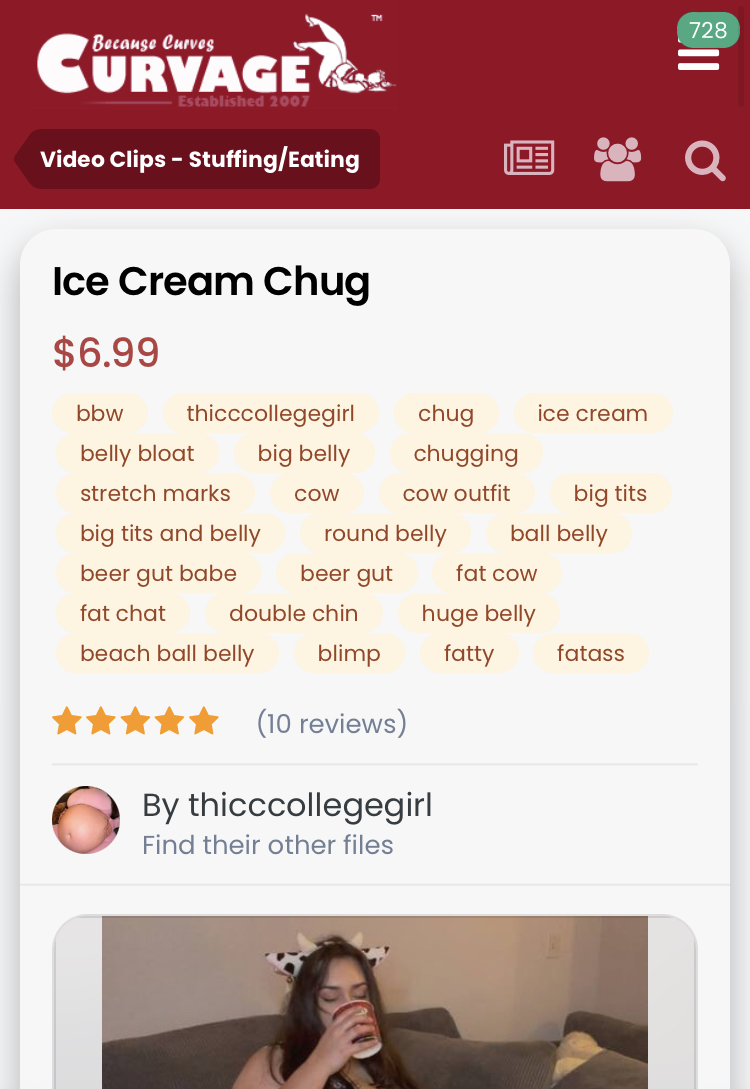Go back to Video Clips - Stuffing/Eating

coord(199,159)
